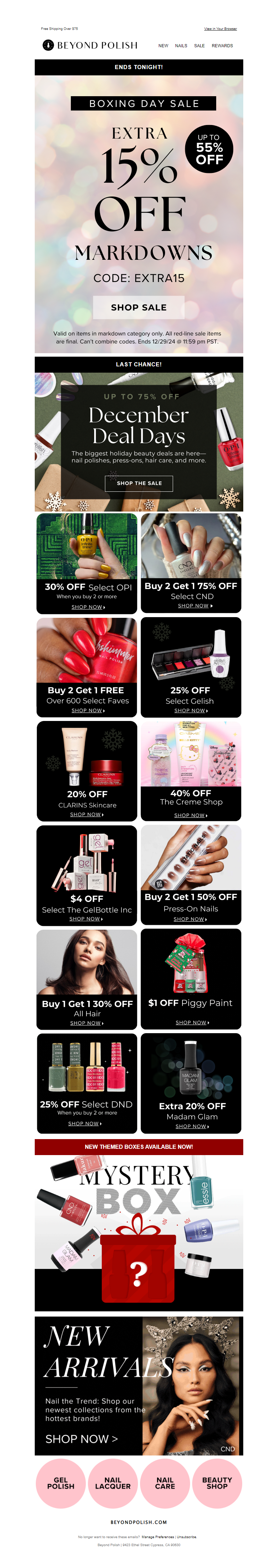Shop the Press-On Nails 50% off deal
The width and height of the screenshot is (278, 1568).
pos(190,919)
